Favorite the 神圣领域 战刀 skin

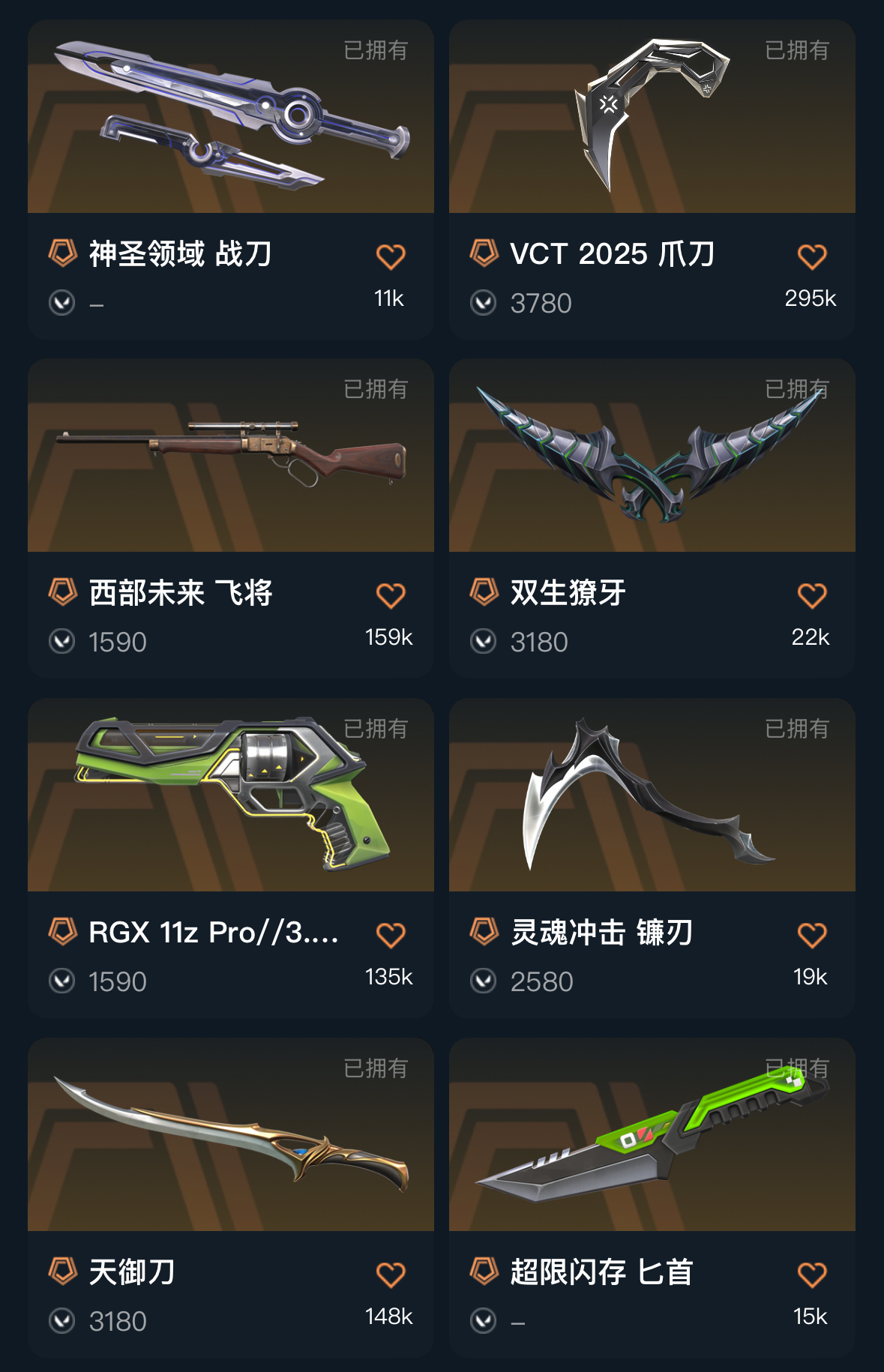pos(391,257)
